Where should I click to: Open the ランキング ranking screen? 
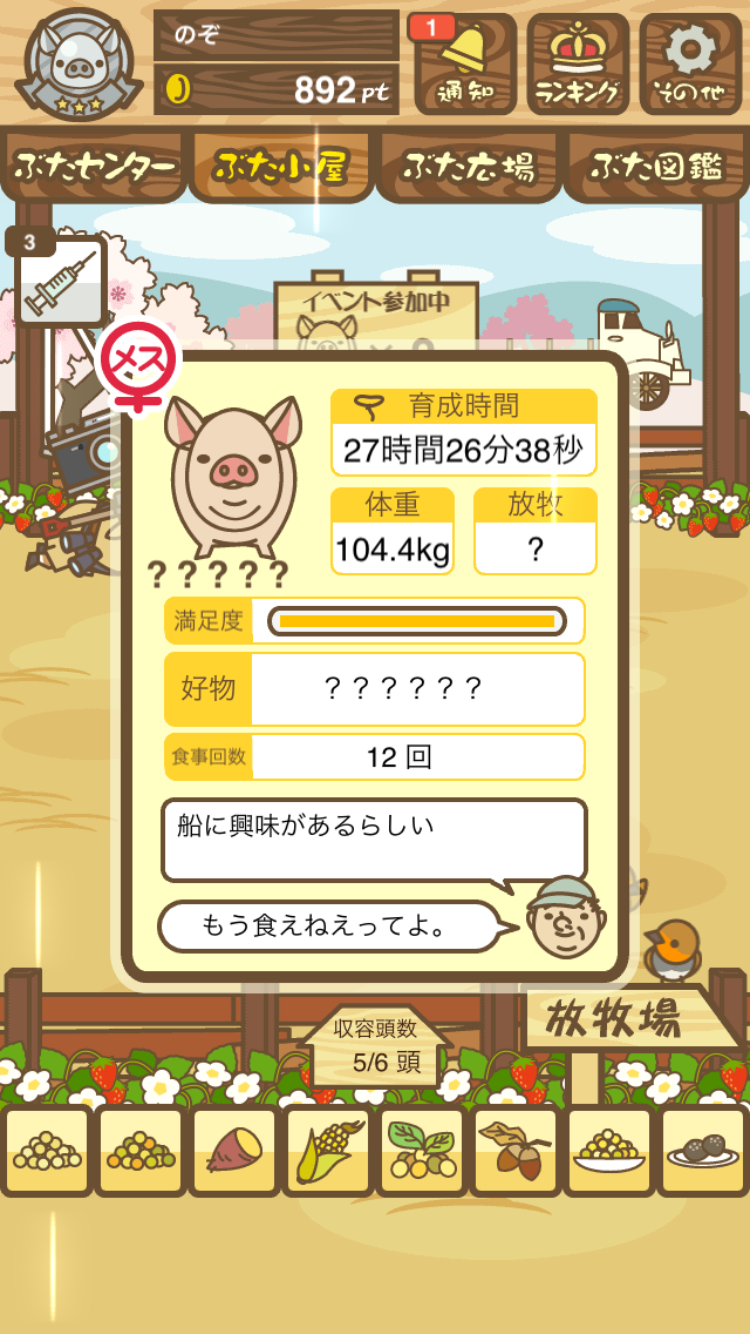coord(578,63)
